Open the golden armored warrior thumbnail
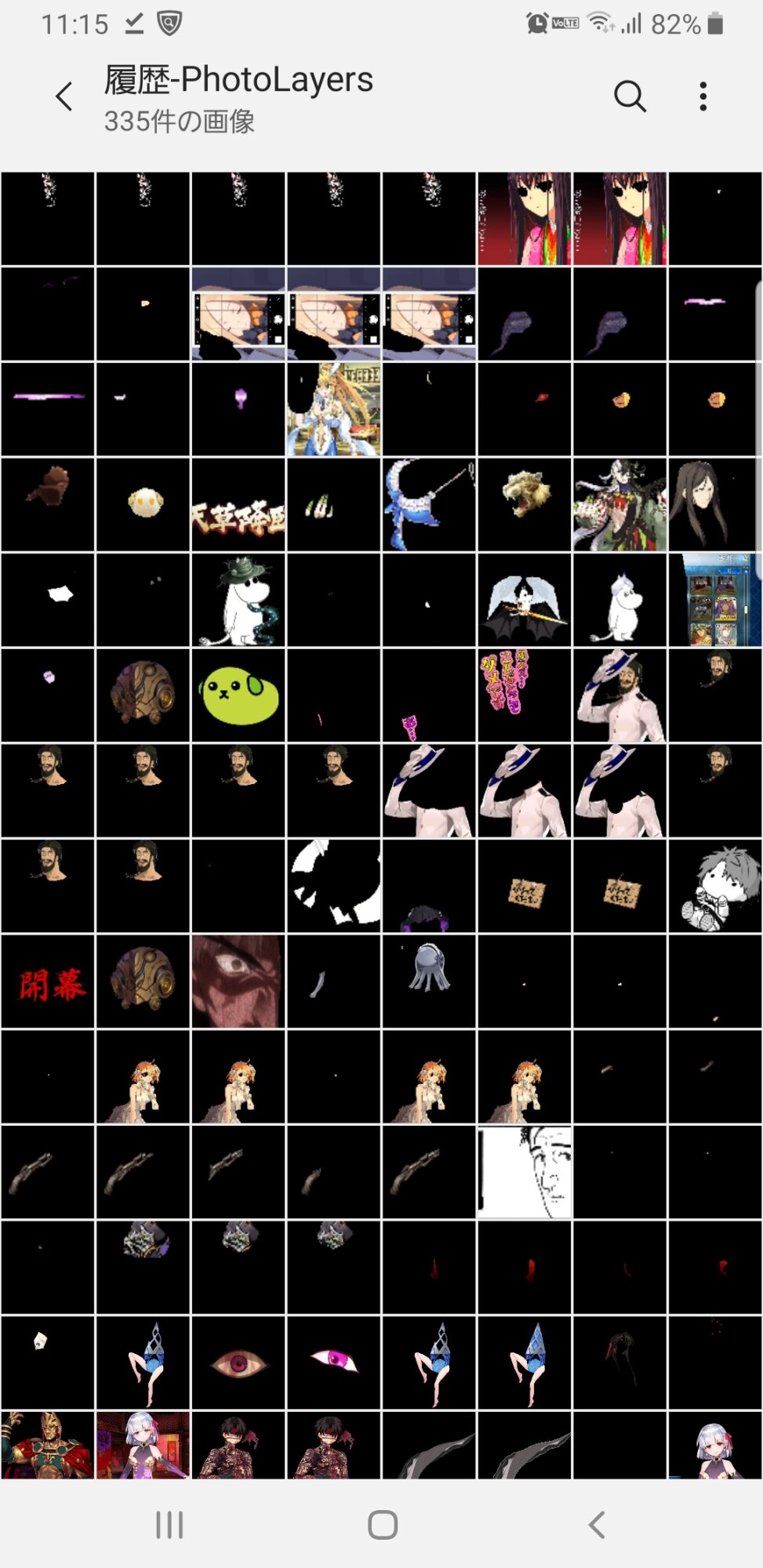This screenshot has height=1568, width=763. coord(48,1446)
